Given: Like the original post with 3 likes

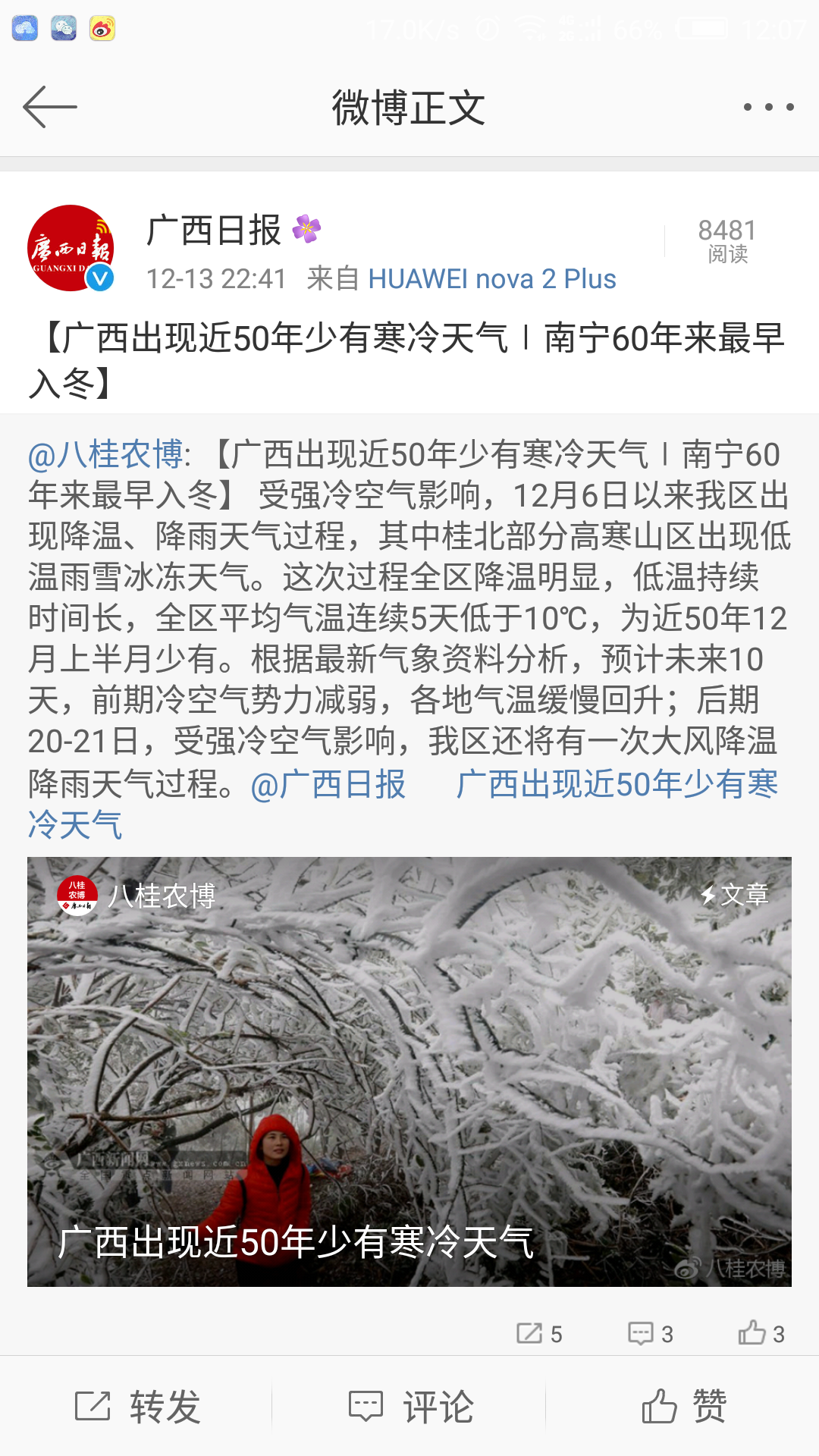Looking at the screenshot, I should click(x=761, y=1333).
